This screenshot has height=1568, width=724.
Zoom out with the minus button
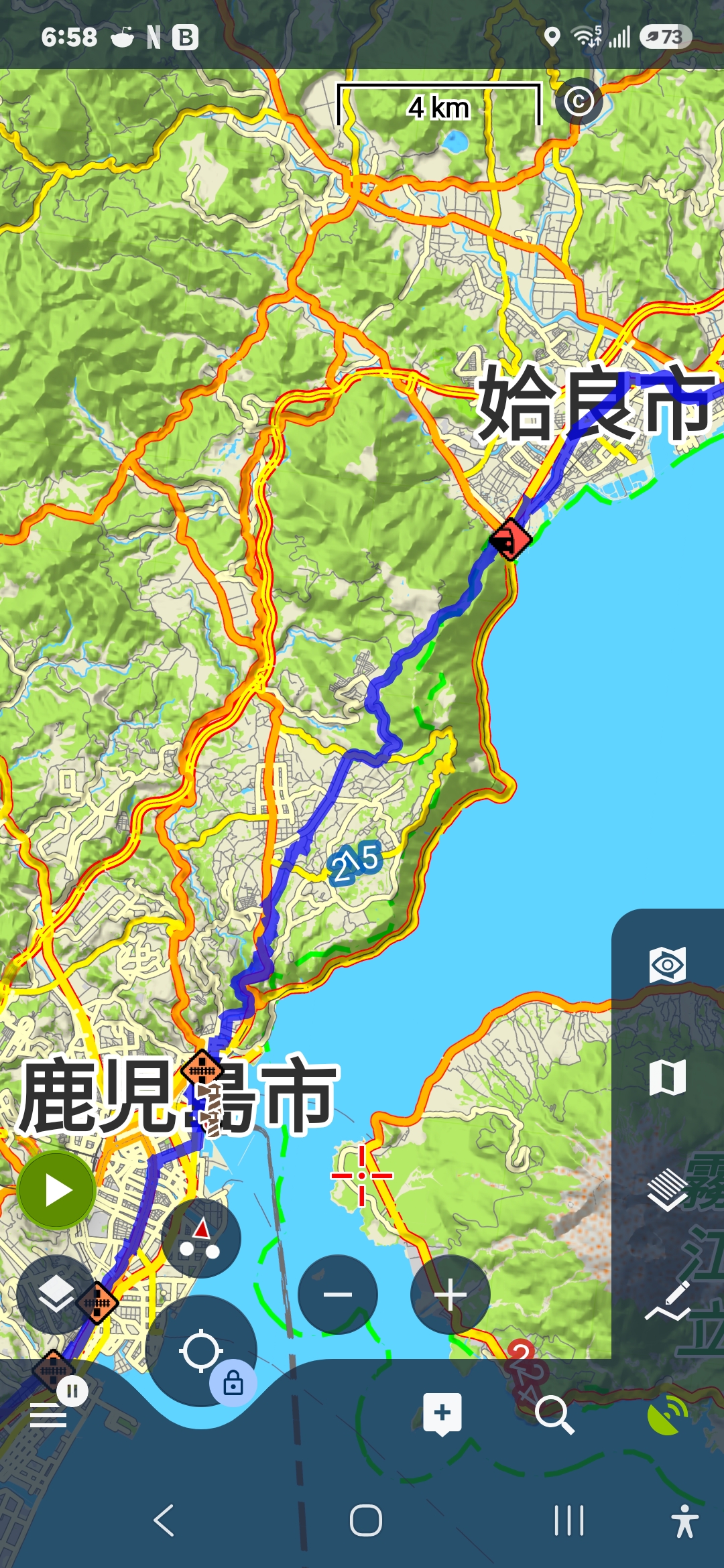[338, 1294]
